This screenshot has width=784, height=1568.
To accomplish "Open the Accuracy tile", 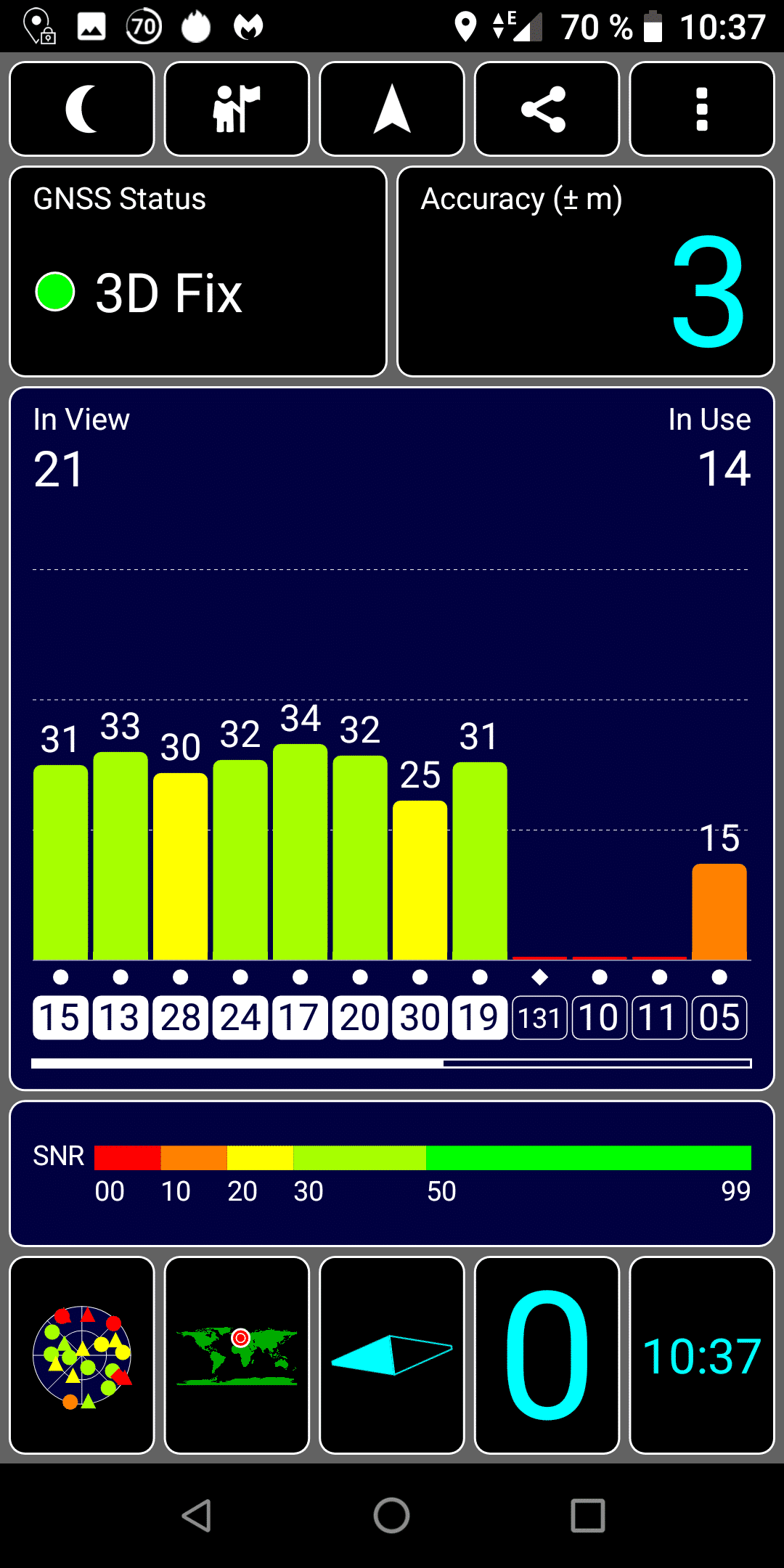I will tap(586, 271).
